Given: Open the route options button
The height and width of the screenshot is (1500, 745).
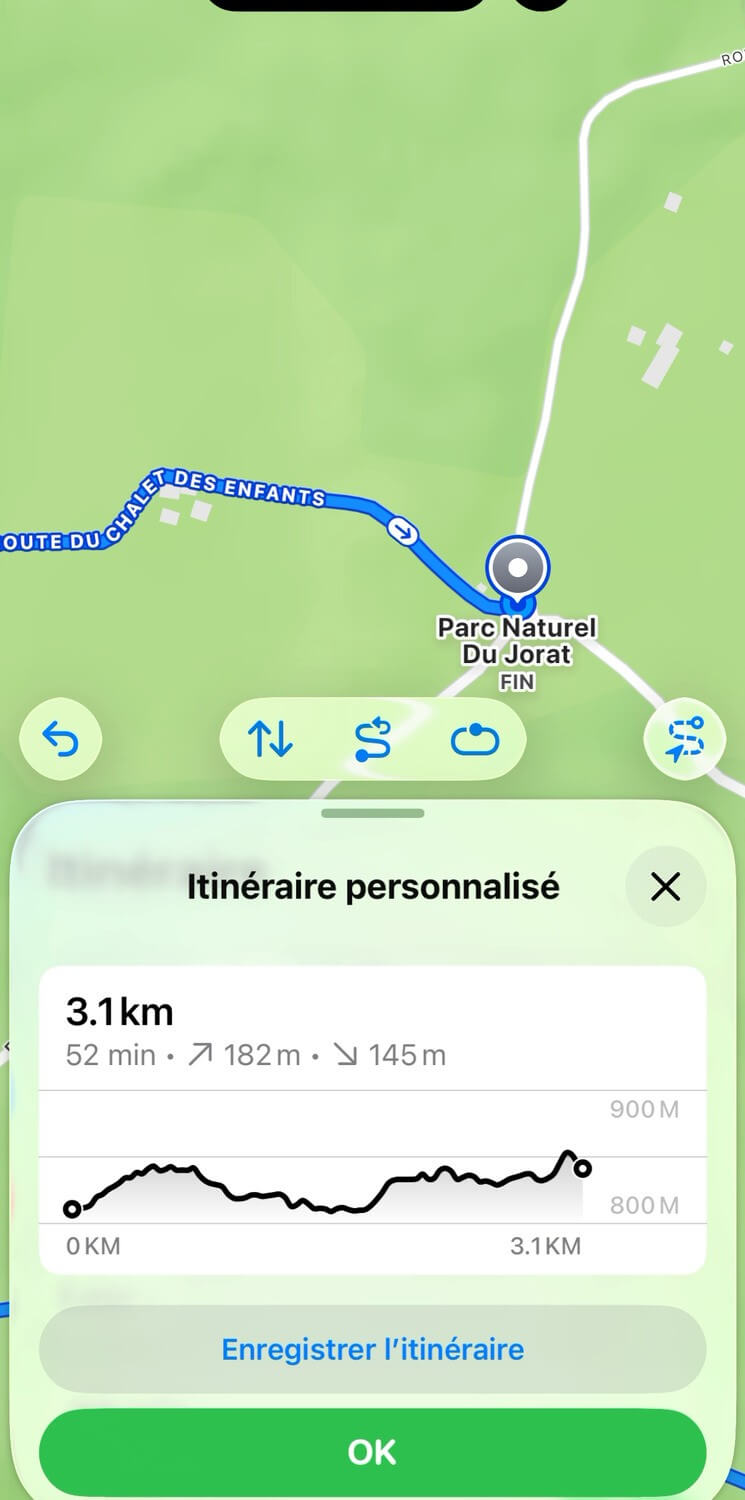Looking at the screenshot, I should click(x=686, y=741).
